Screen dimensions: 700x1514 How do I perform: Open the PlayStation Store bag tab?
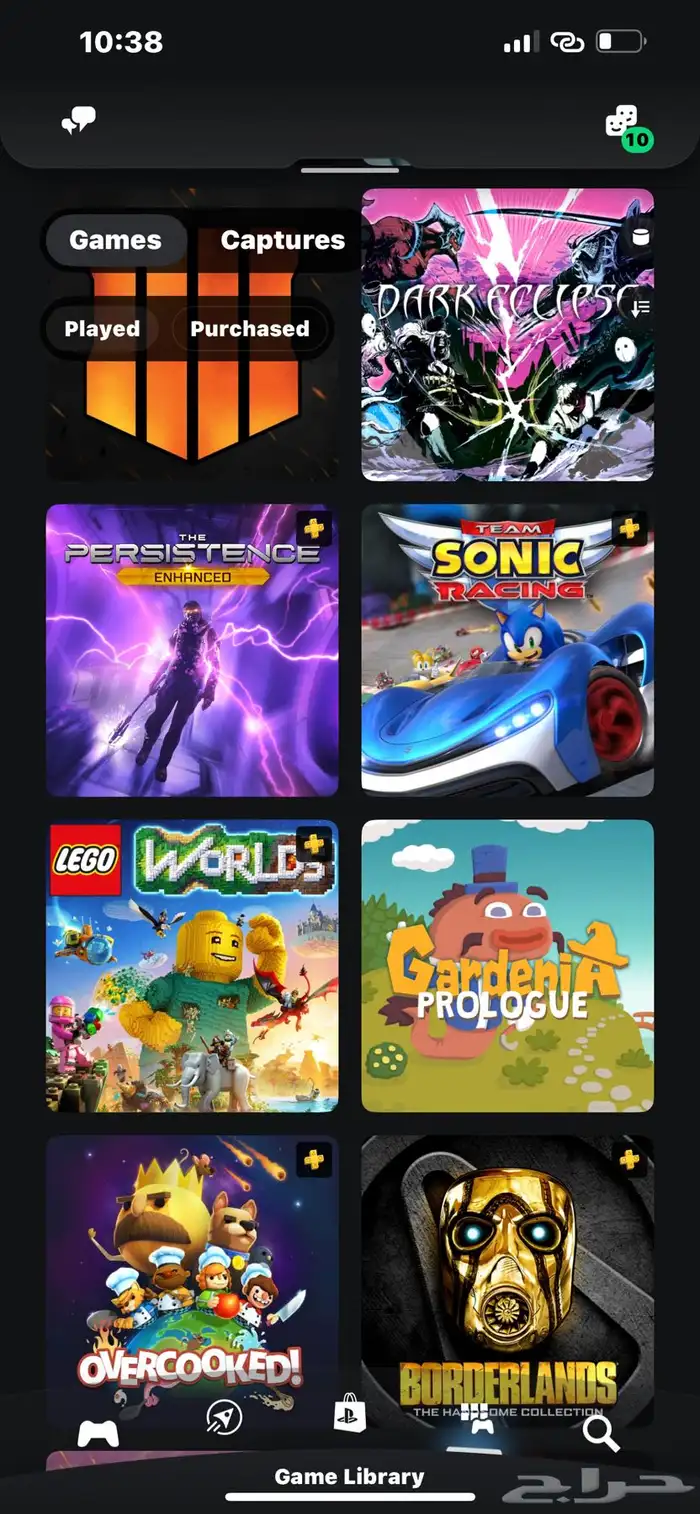pyautogui.click(x=350, y=1414)
